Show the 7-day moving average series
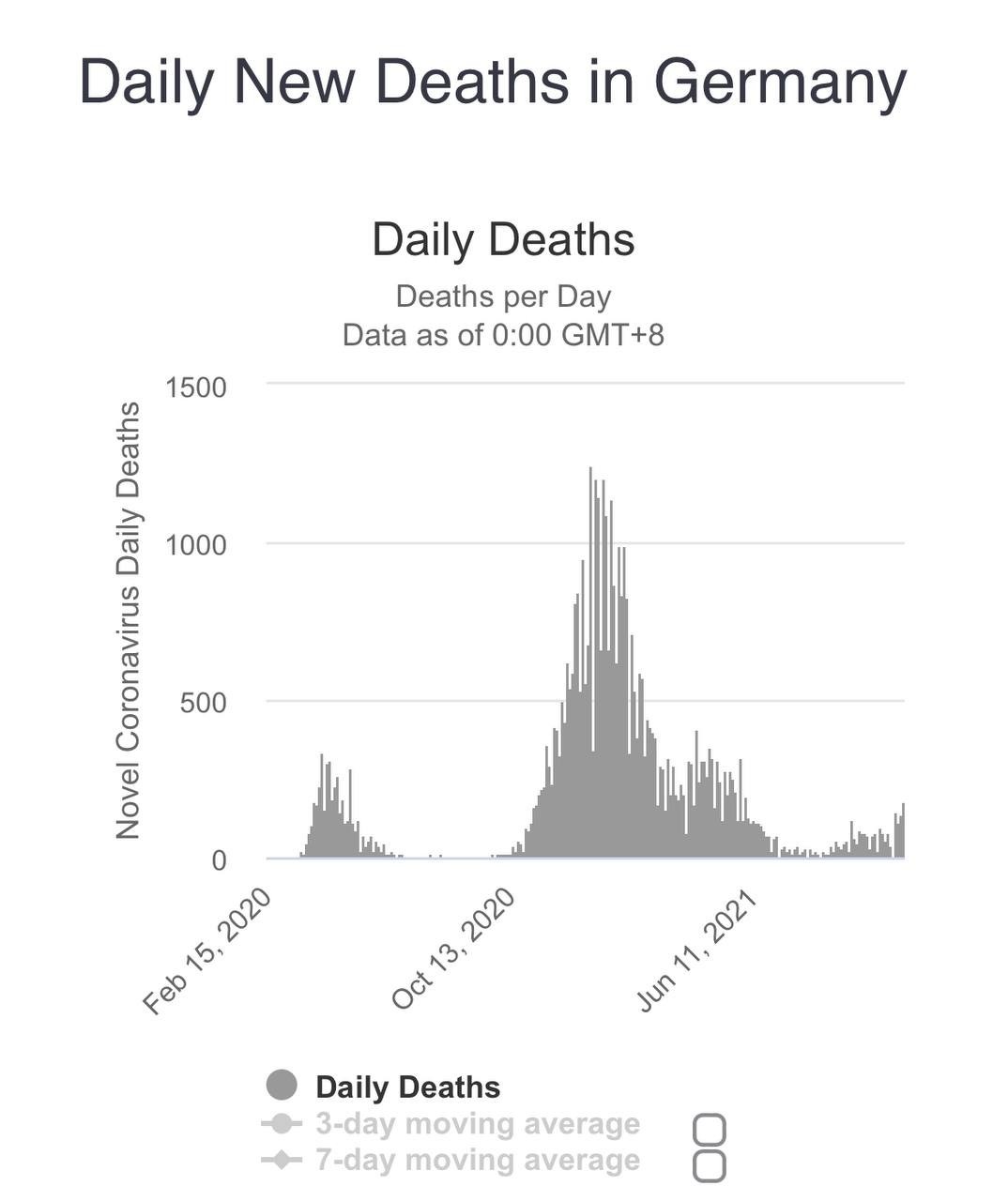Viewport: 1008px width, 1201px height. point(451,1160)
